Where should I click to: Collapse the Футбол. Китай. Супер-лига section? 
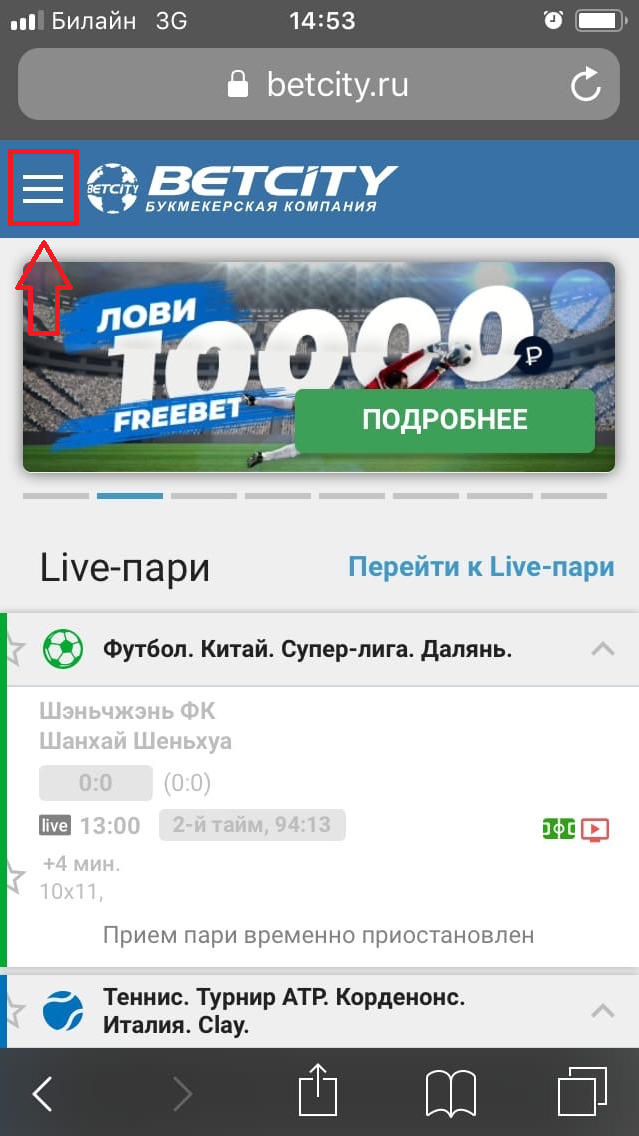click(602, 649)
